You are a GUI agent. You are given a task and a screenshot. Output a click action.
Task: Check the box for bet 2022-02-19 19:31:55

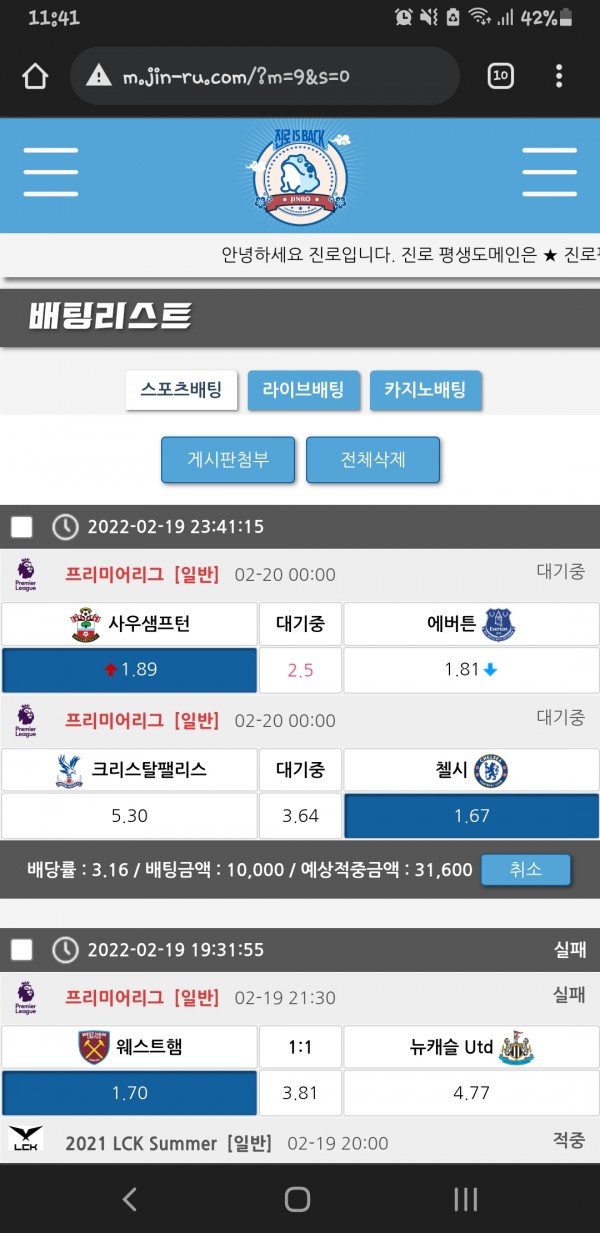pos(22,950)
